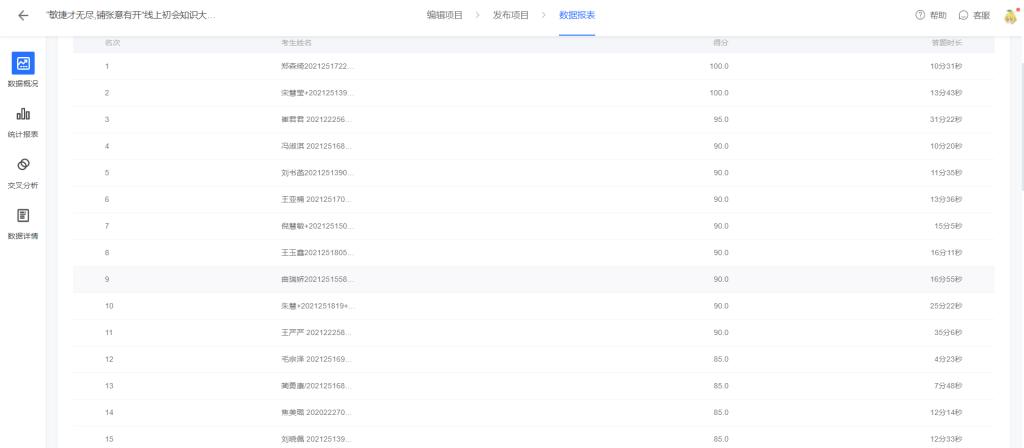This screenshot has width=1024, height=448.
Task: Open 帮助 help
Action: click(x=931, y=16)
